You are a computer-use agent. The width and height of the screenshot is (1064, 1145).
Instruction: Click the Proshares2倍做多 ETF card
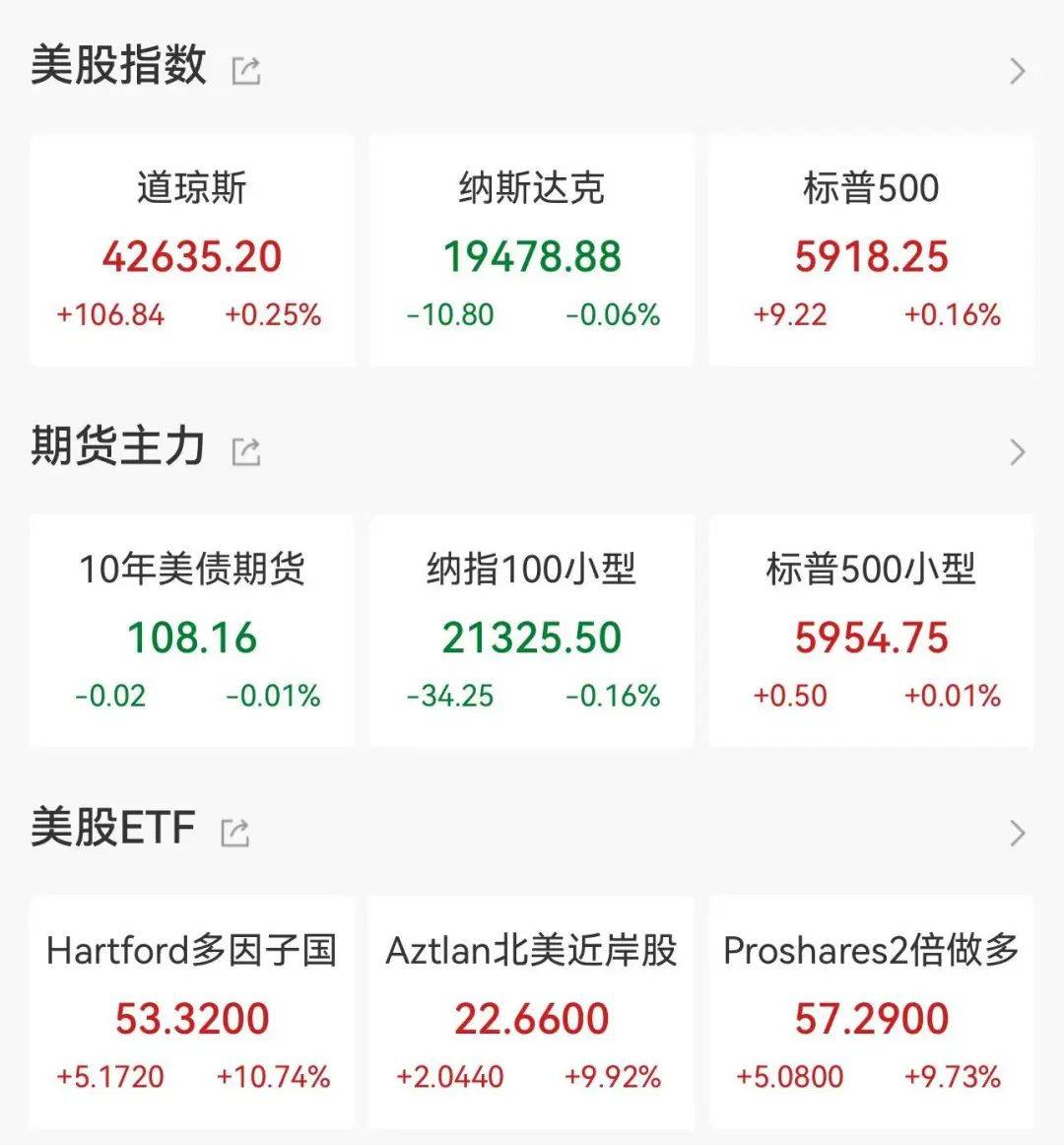(871, 1010)
